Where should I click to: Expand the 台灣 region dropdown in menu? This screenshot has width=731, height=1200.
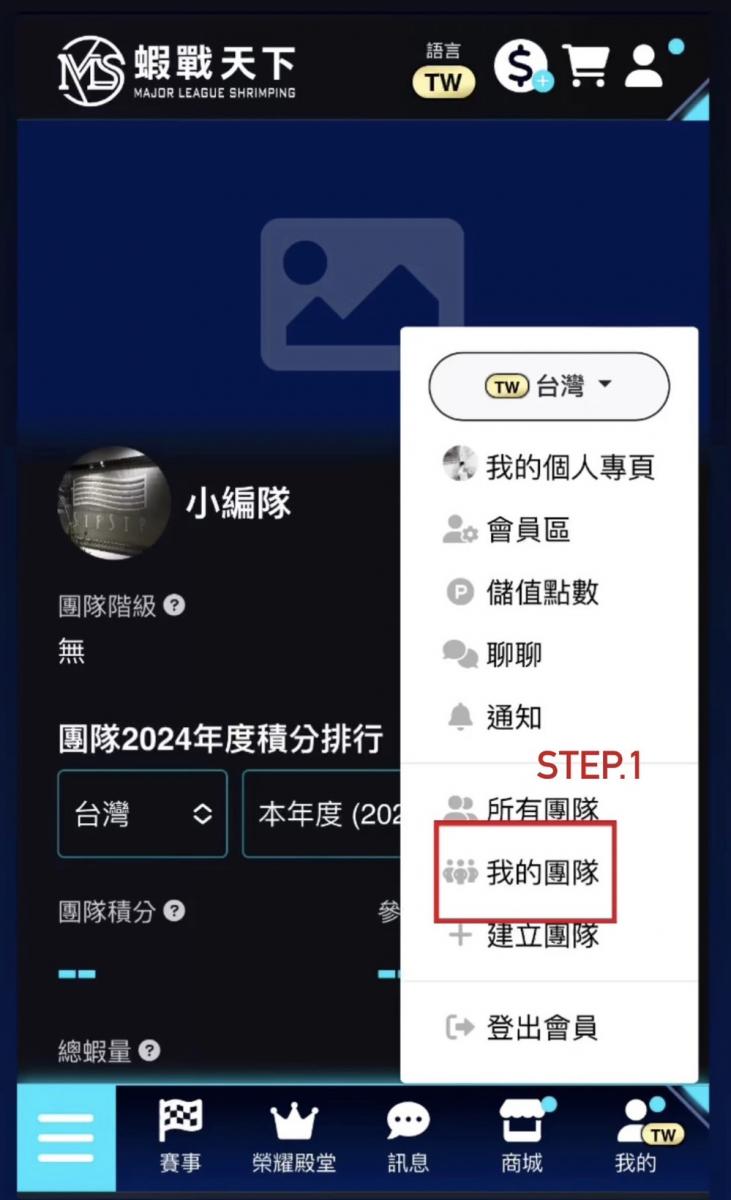(x=548, y=386)
